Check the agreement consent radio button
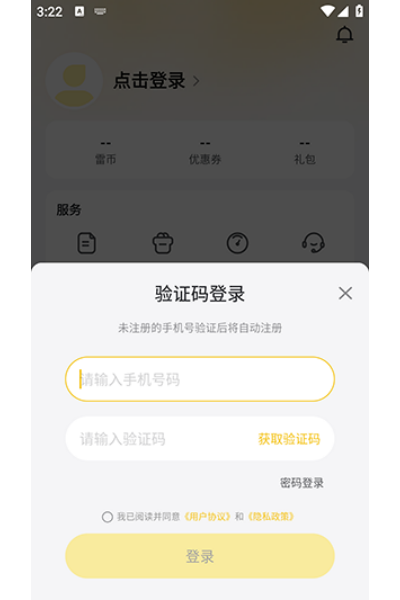 tap(107, 517)
